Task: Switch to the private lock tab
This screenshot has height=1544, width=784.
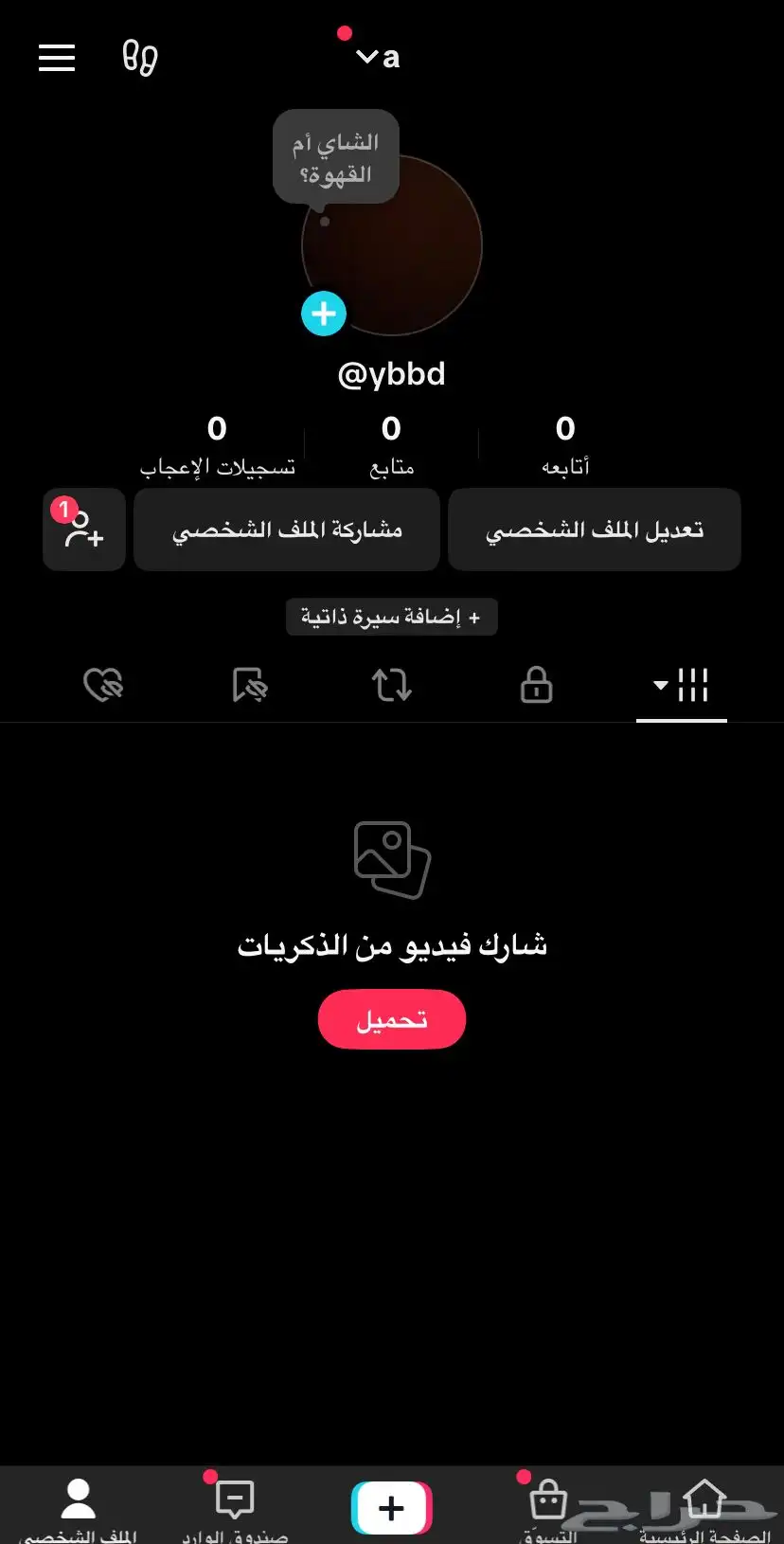Action: (536, 685)
